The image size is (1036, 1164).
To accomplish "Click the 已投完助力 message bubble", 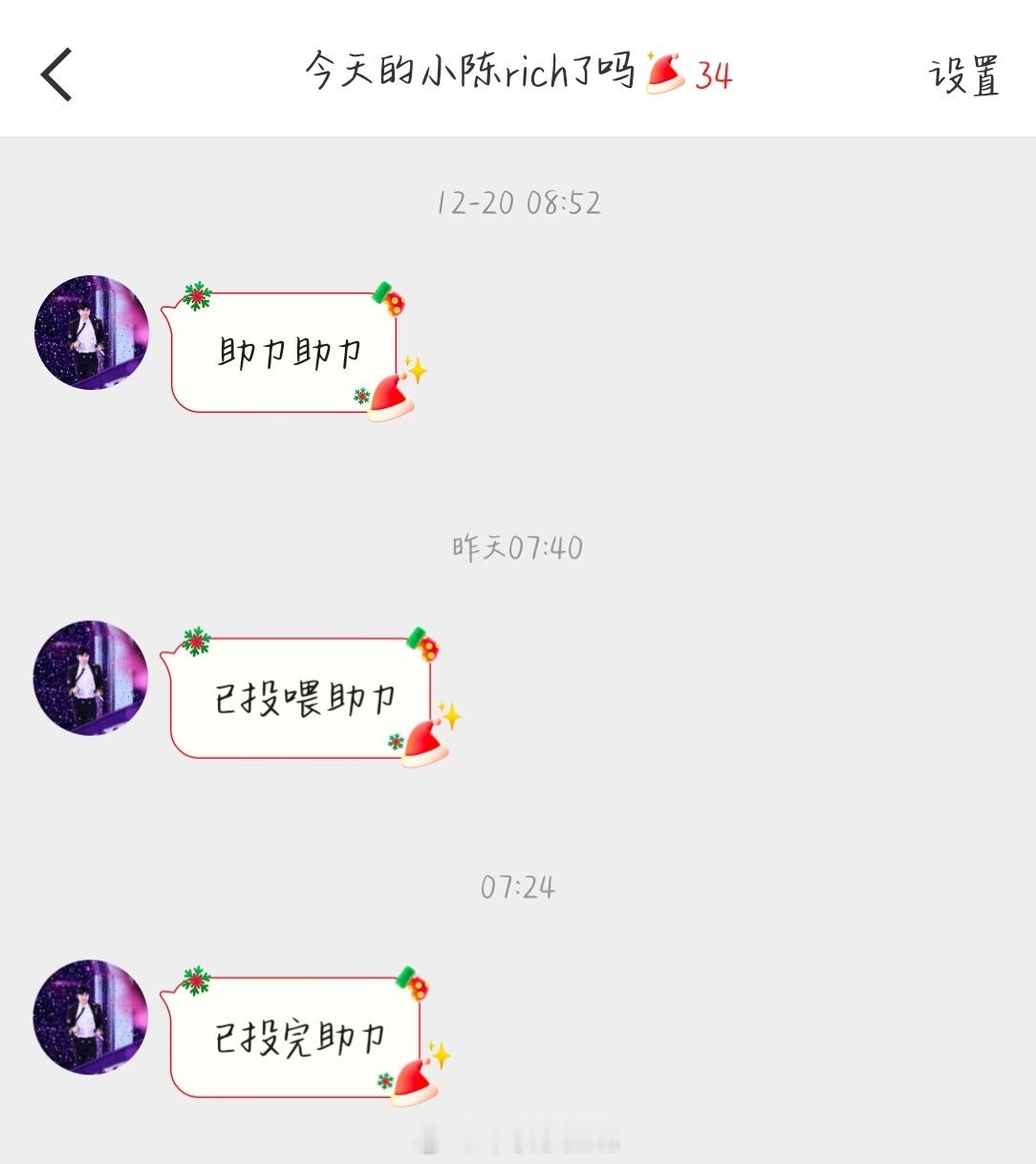I will (299, 1039).
